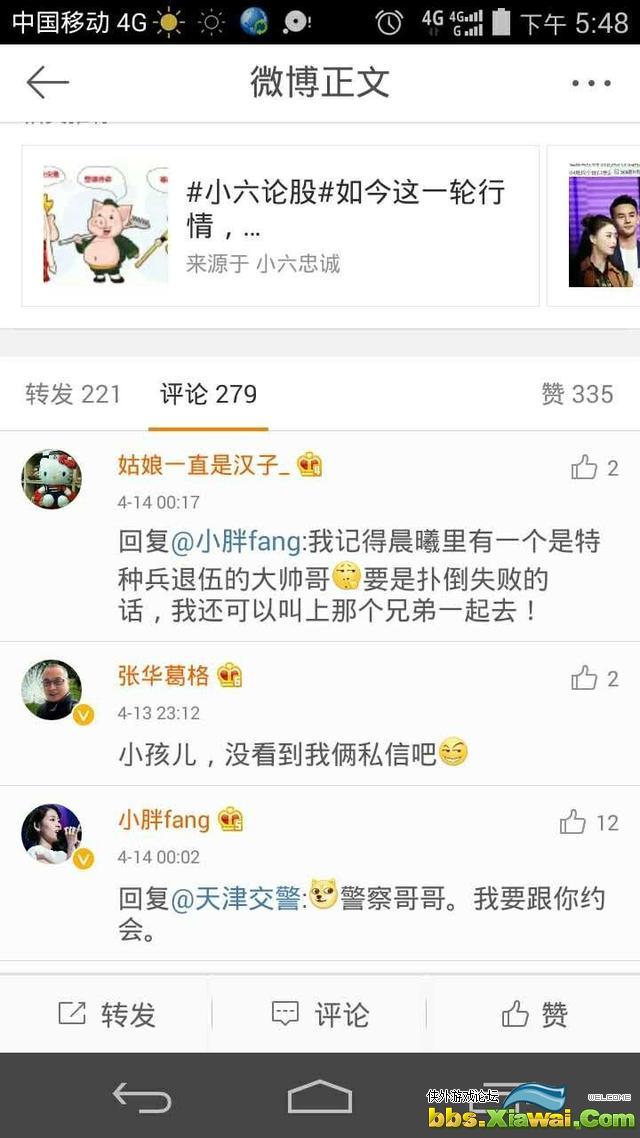Select the 评论 279 tab

tap(208, 394)
